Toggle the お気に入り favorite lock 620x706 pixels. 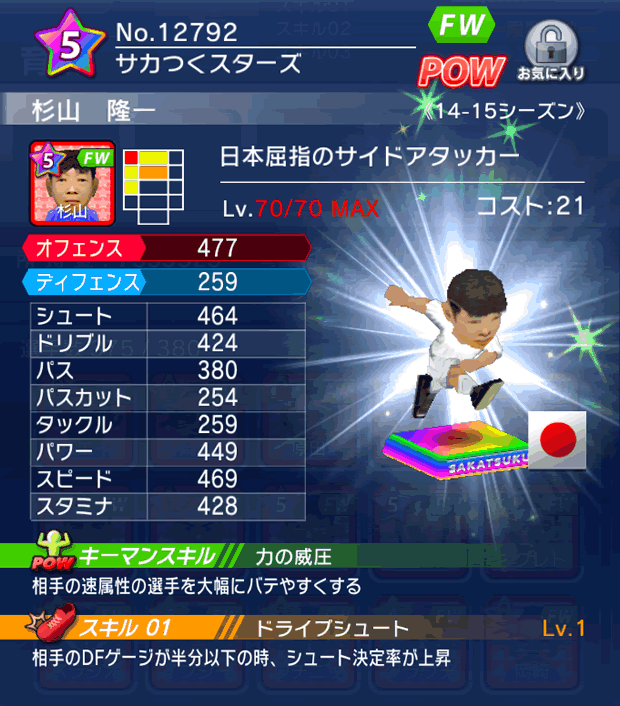tap(550, 50)
